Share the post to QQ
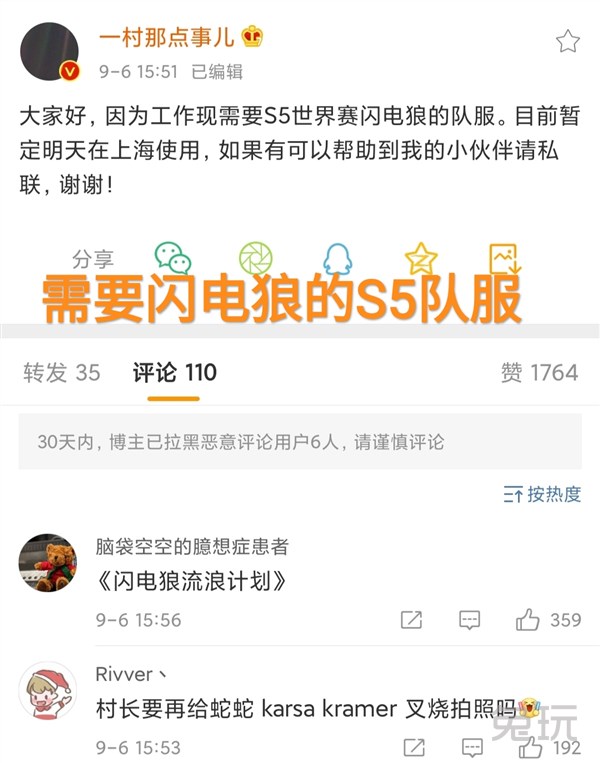Image resolution: width=600 pixels, height=763 pixels. (339, 258)
